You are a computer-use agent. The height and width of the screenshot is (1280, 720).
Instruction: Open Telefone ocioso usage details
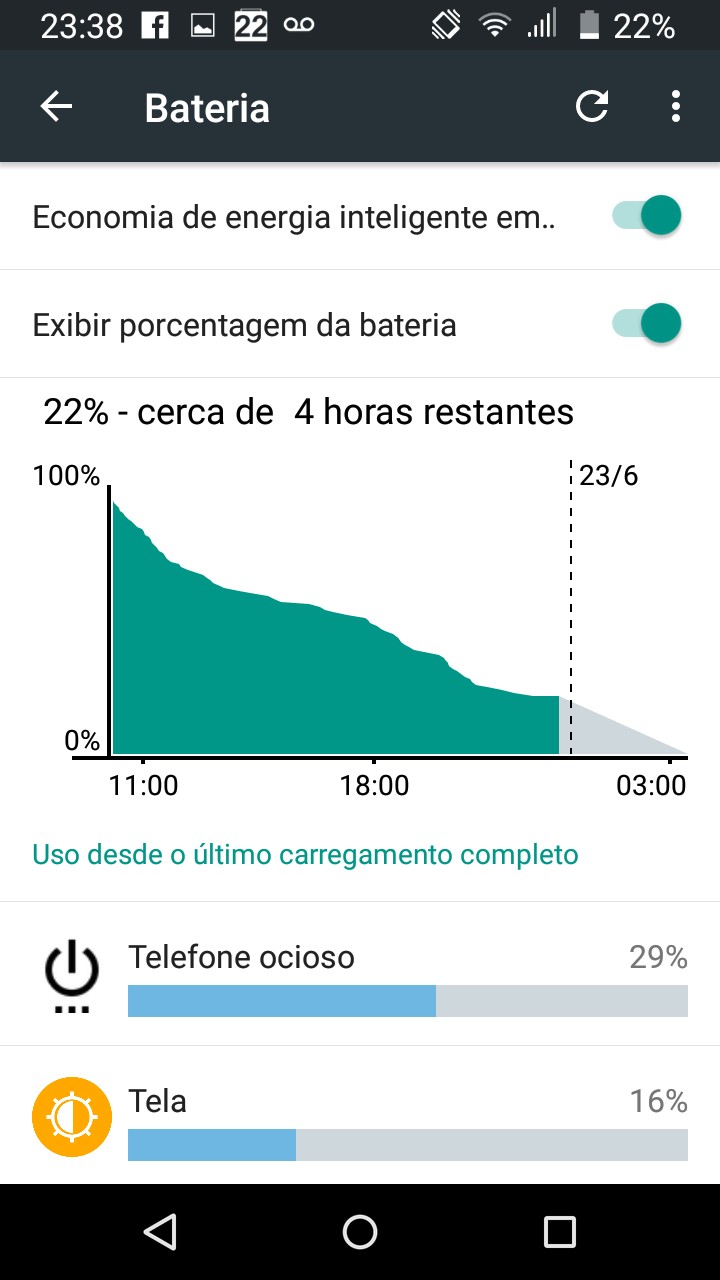coord(360,974)
